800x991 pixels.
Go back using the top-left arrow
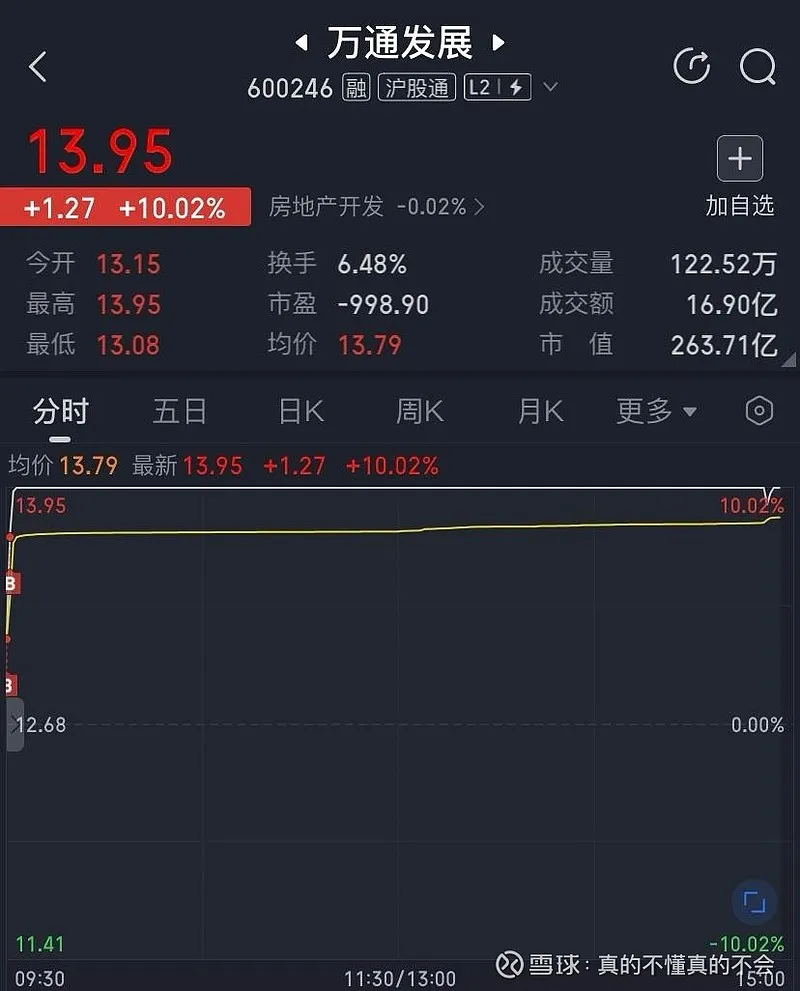coord(38,67)
